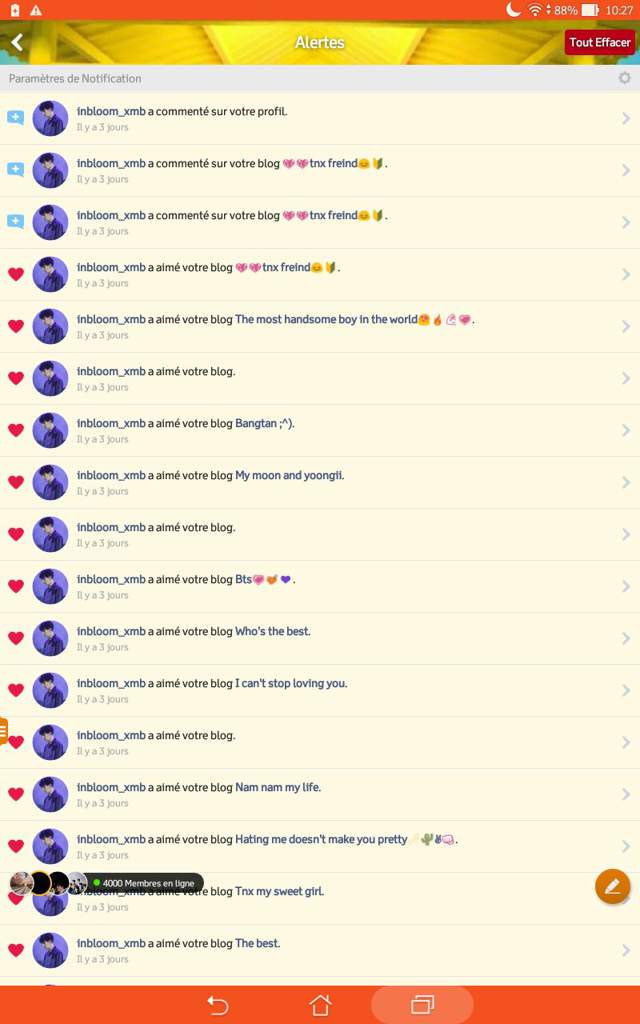Go to home via system home button
The image size is (640, 1024).
320,1004
